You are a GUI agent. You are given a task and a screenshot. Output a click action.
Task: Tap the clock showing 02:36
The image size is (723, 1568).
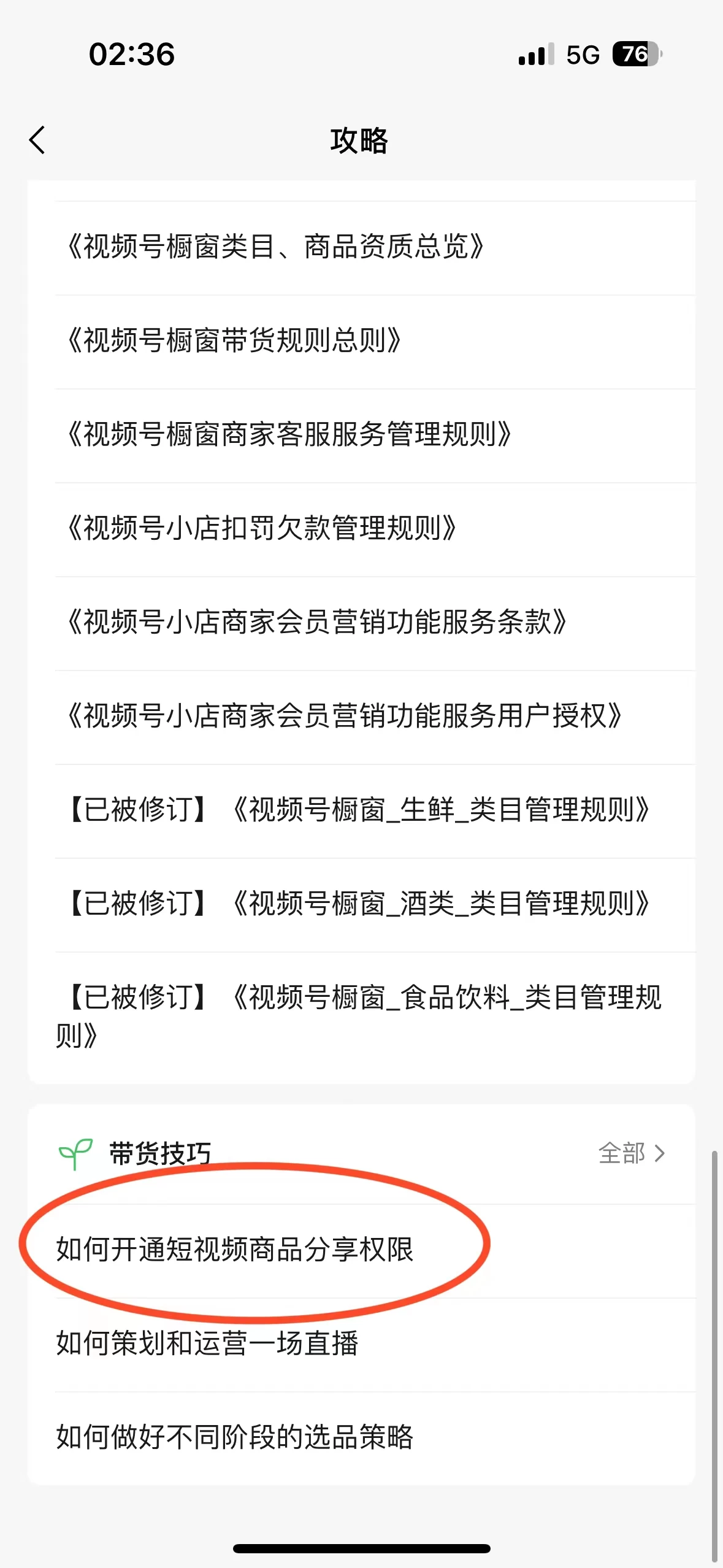(x=132, y=56)
